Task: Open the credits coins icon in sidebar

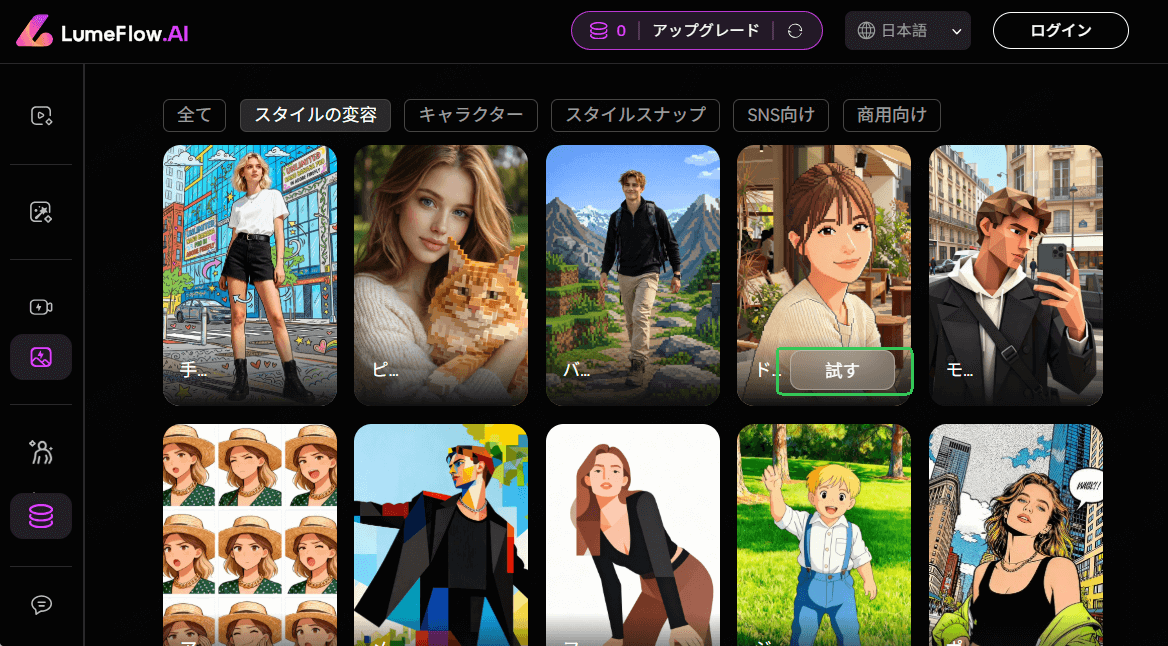Action: tap(41, 516)
